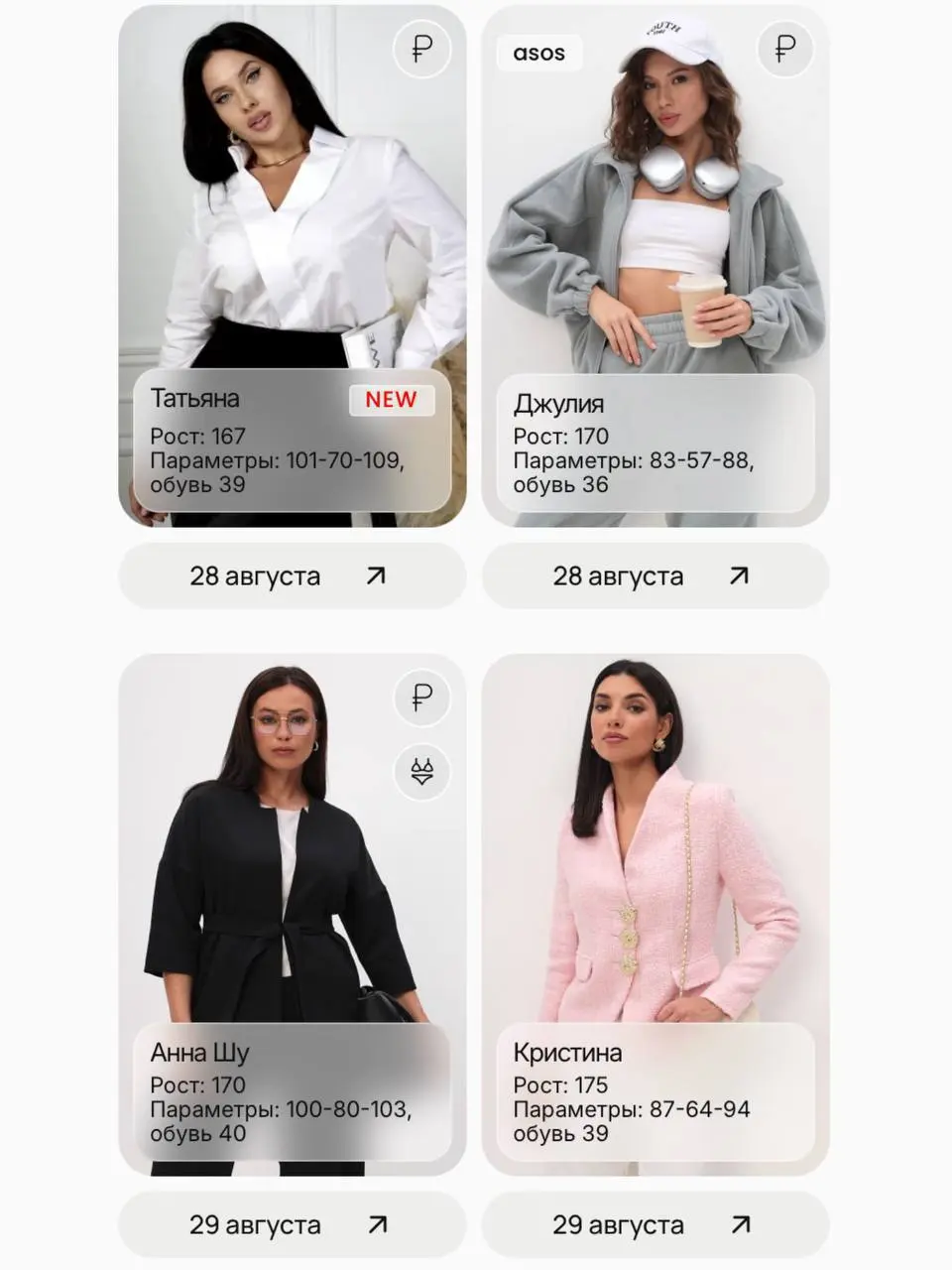Tap the 28 августа button under Татьяна
Screen dimensions: 952x1270
click(292, 575)
